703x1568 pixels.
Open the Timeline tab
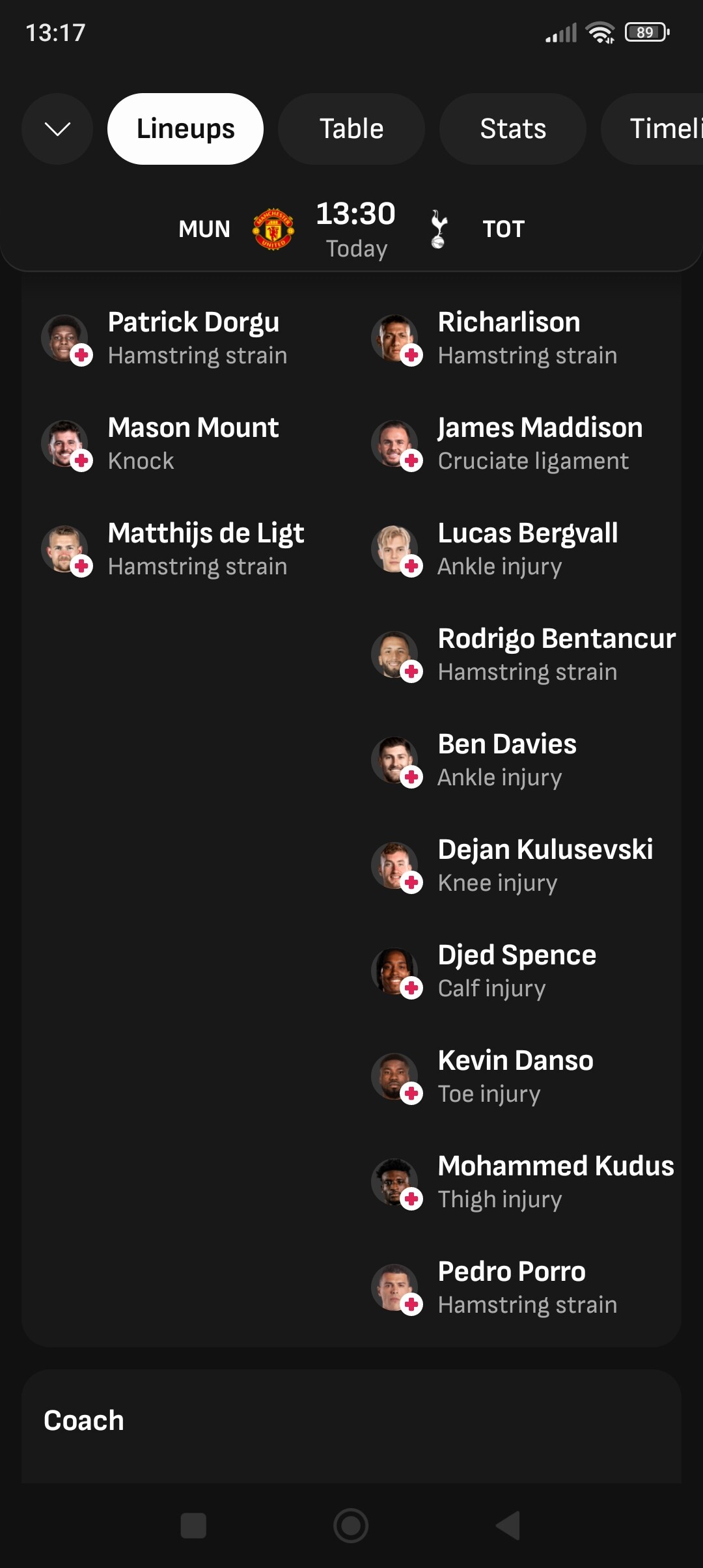click(657, 129)
